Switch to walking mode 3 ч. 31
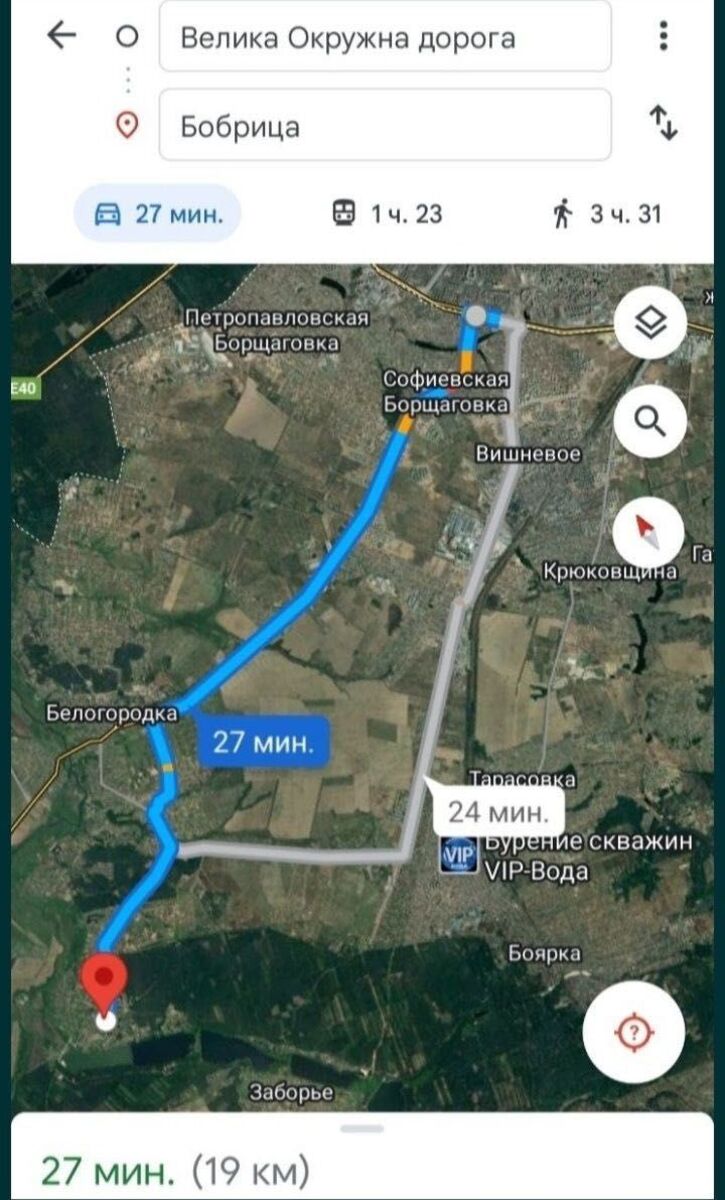 tap(606, 213)
